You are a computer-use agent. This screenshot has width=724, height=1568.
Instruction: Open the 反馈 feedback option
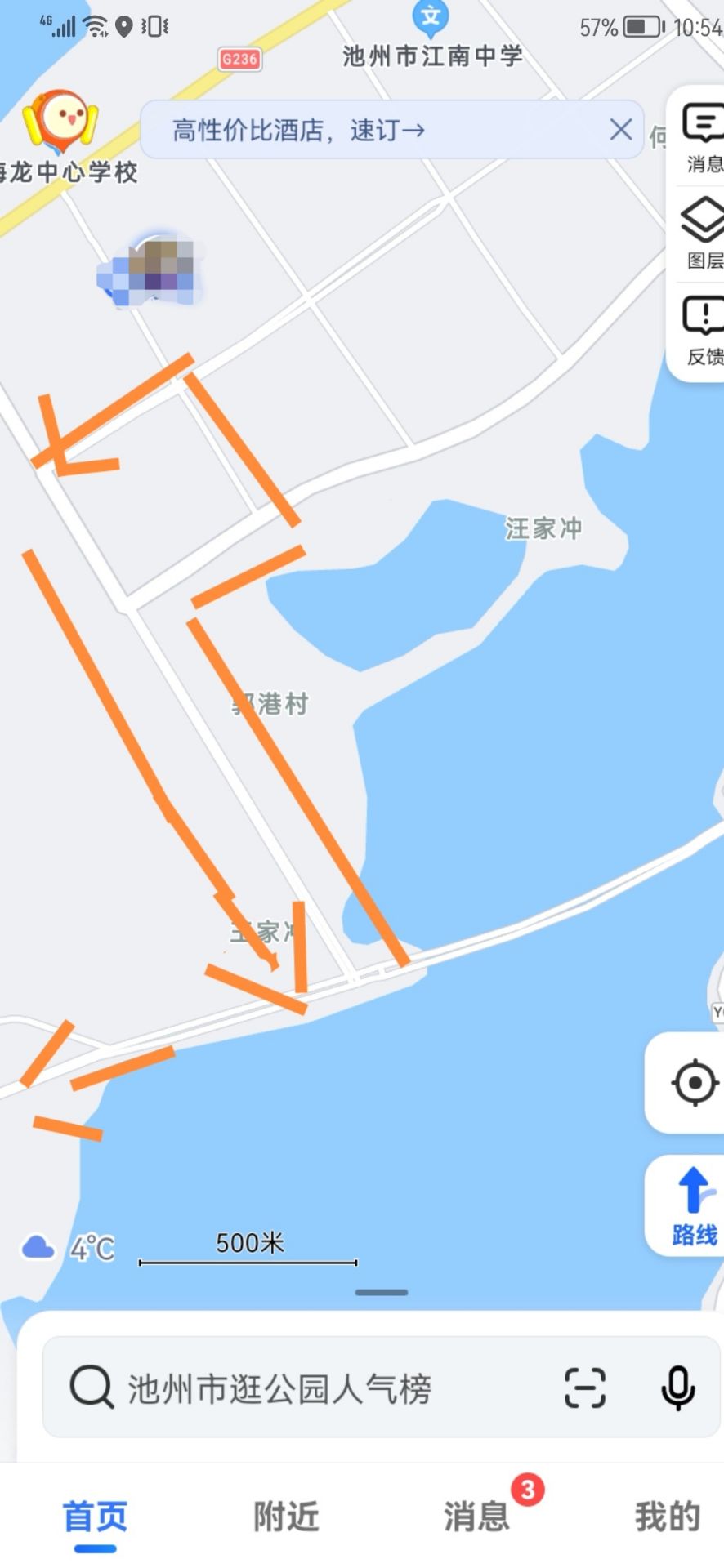tap(701, 330)
